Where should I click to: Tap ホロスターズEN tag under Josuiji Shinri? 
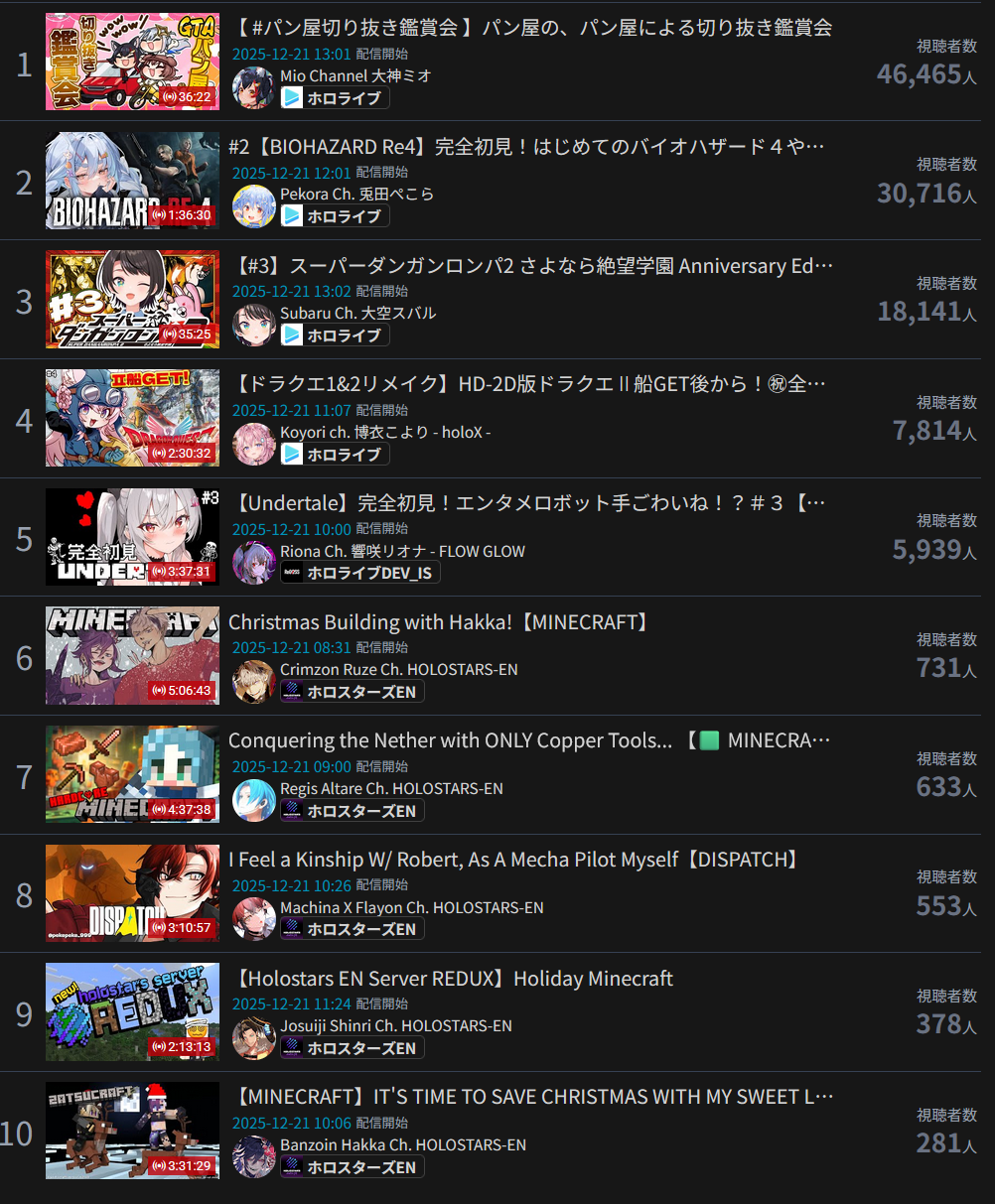[352, 1048]
